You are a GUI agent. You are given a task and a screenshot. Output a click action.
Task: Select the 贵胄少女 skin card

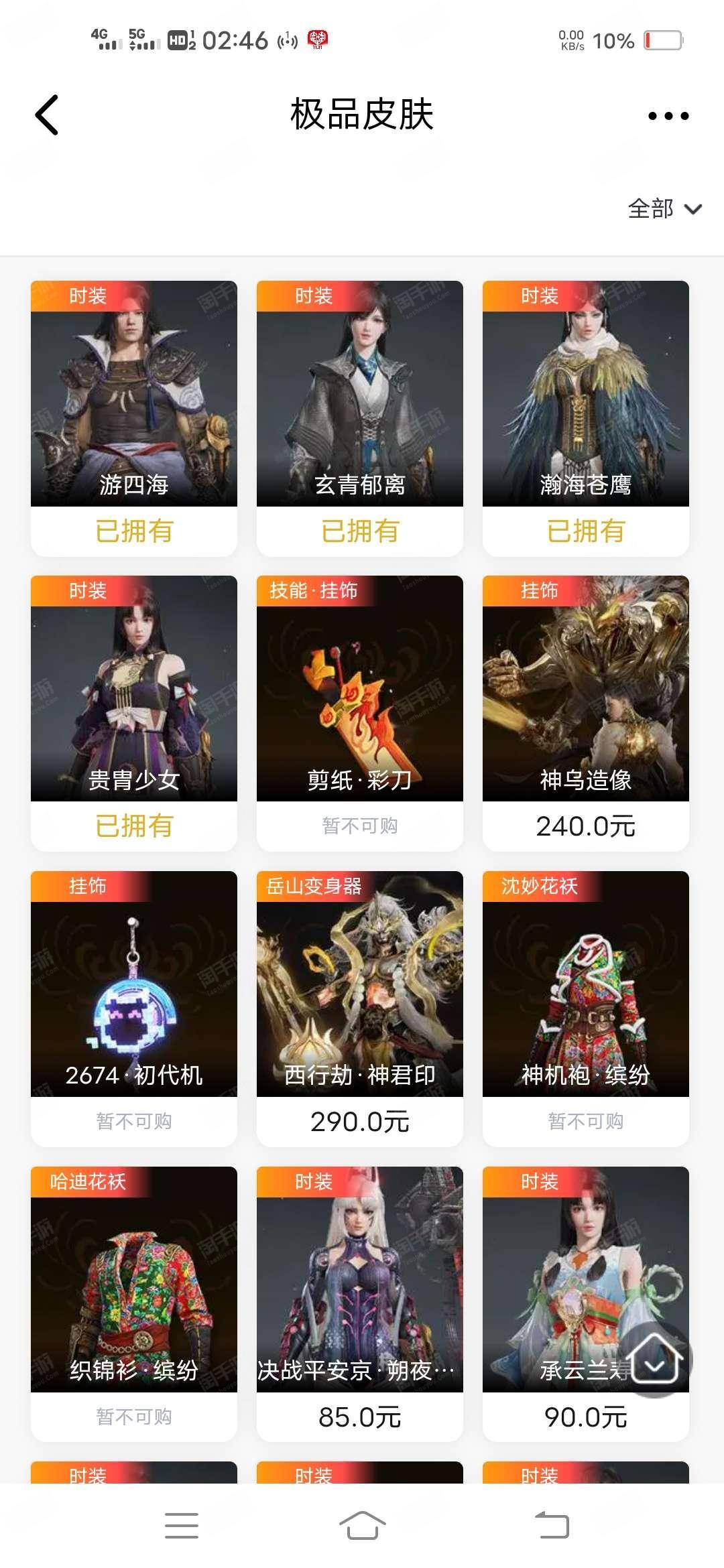click(x=134, y=714)
